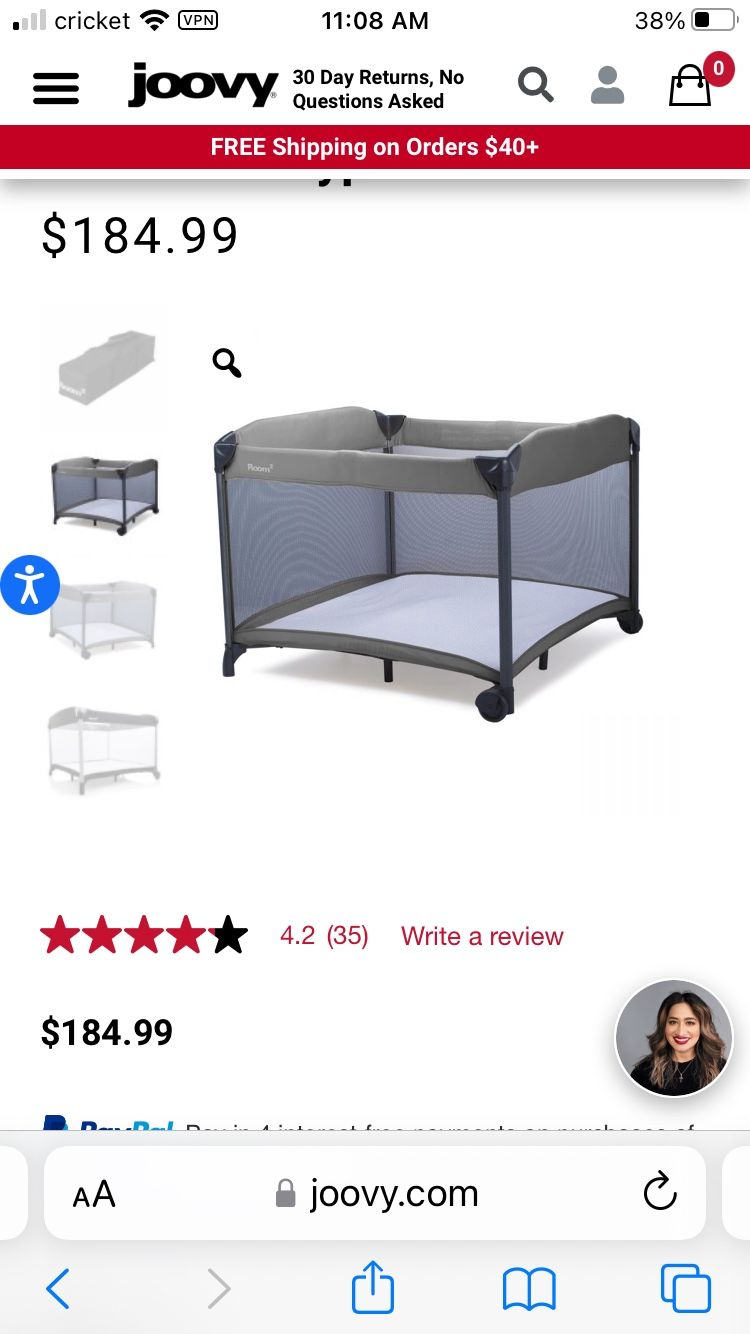The image size is (750, 1334).
Task: Tap Write a review link
Action: (x=482, y=936)
